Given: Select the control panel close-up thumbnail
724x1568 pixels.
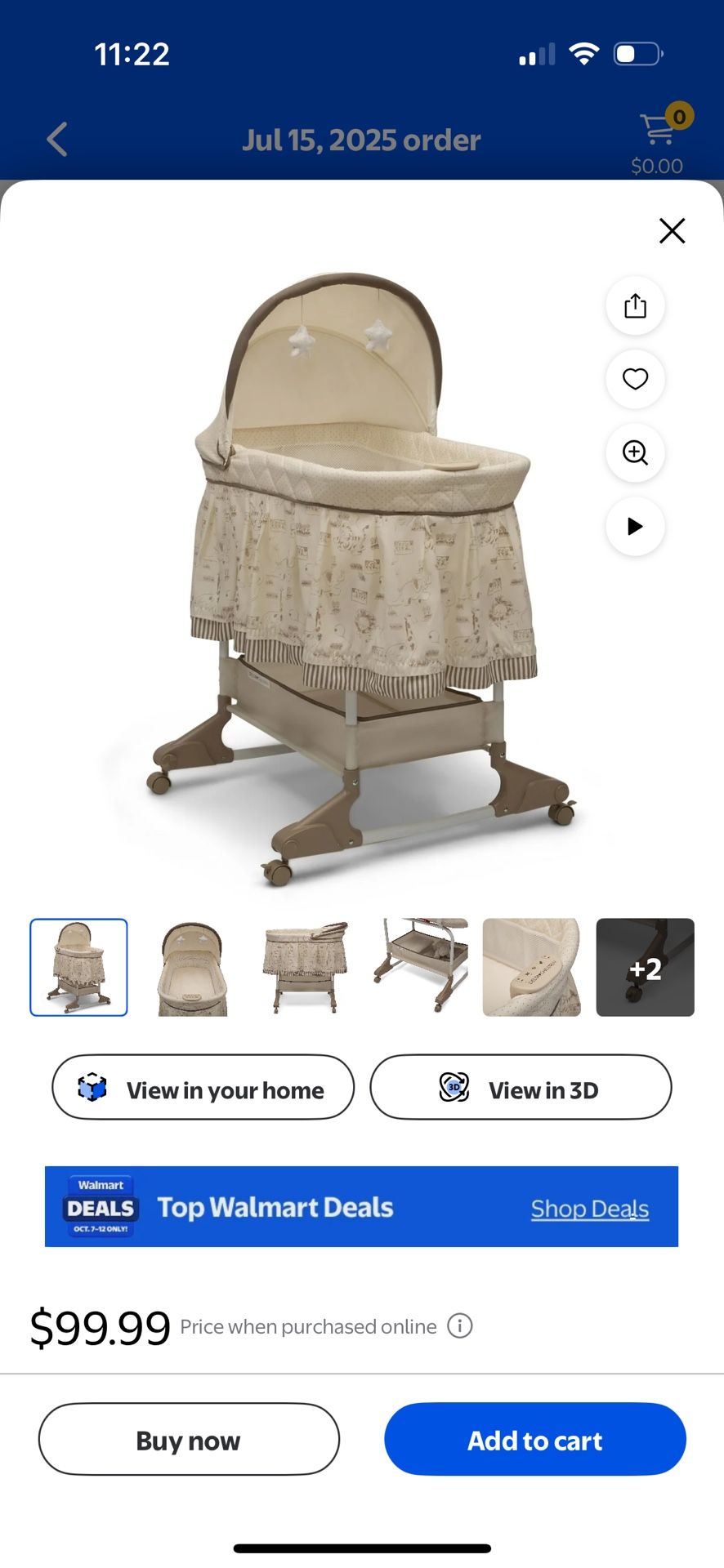Looking at the screenshot, I should coord(531,968).
